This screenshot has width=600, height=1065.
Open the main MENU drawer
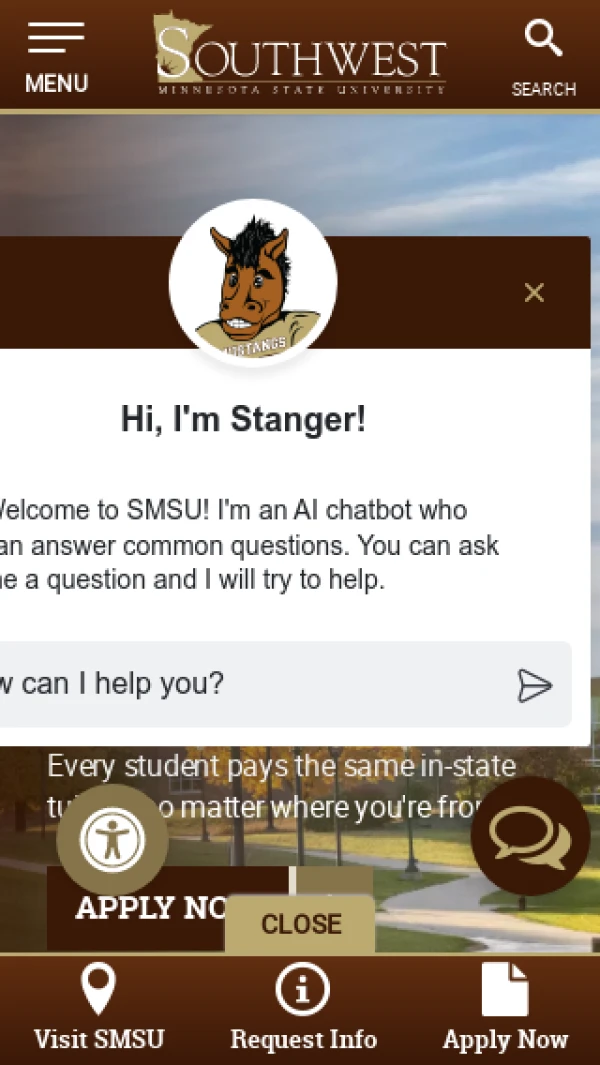56,57
